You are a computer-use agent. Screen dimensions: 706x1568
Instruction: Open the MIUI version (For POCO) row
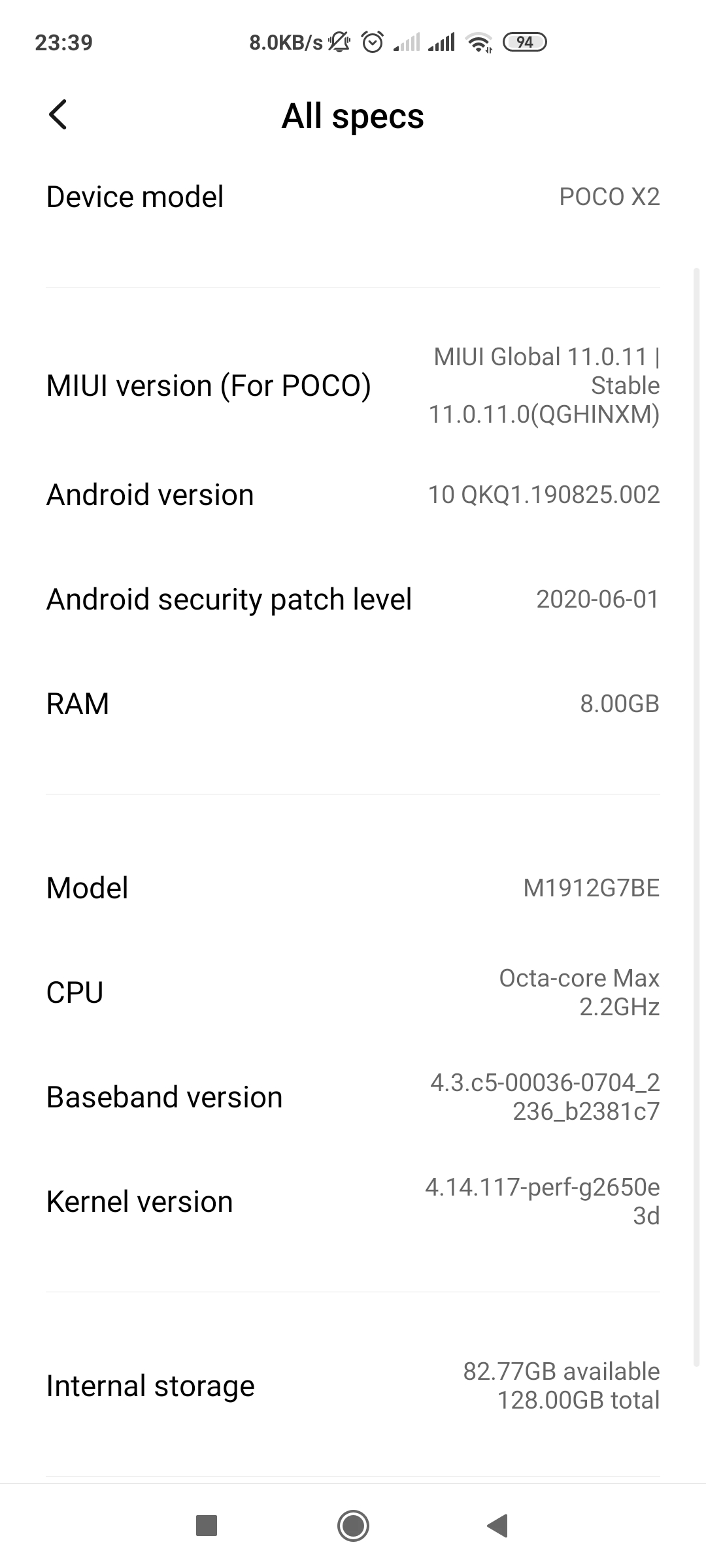pyautogui.click(x=353, y=385)
